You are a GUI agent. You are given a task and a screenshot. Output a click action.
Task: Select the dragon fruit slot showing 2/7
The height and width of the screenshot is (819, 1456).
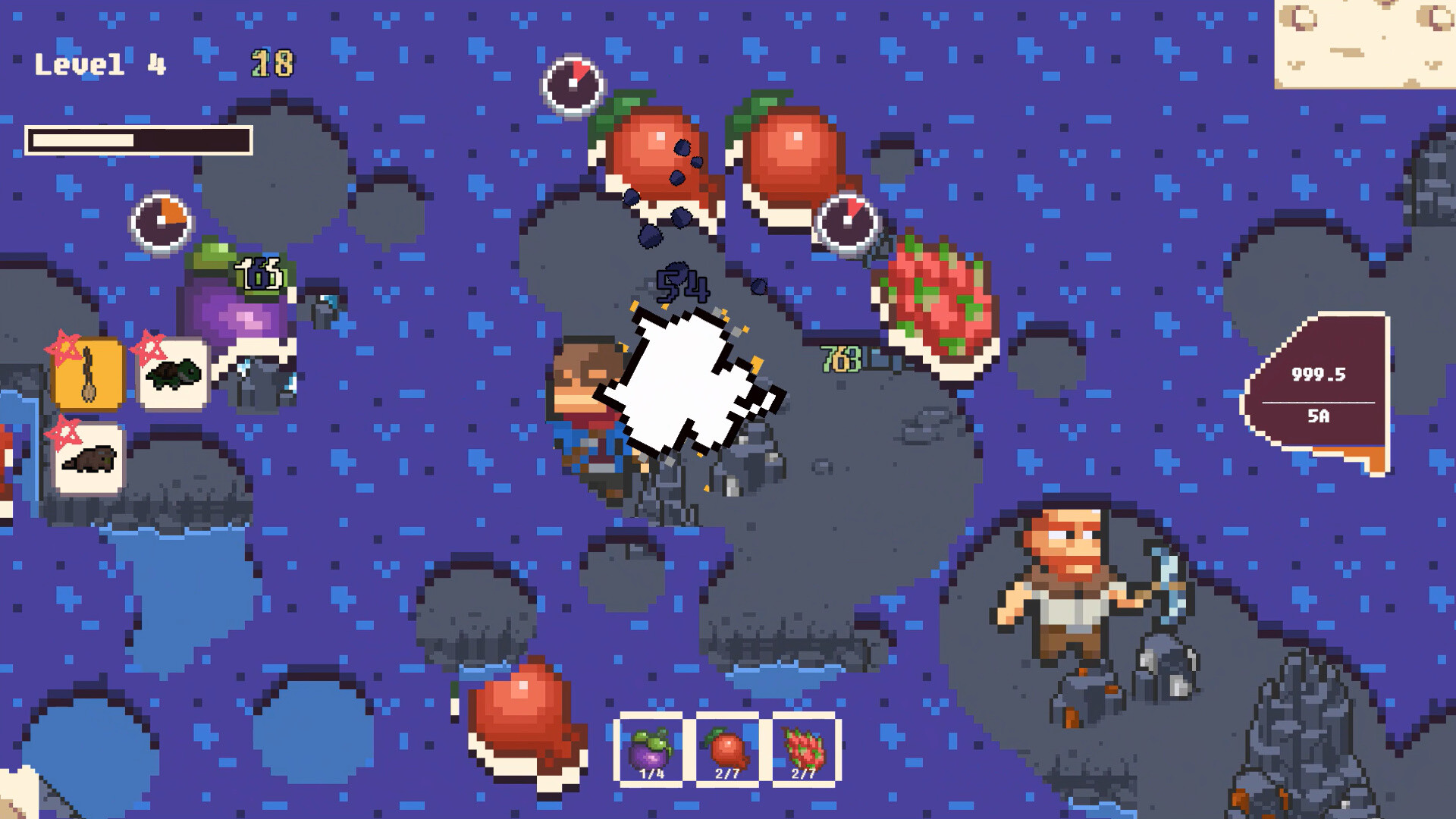805,749
